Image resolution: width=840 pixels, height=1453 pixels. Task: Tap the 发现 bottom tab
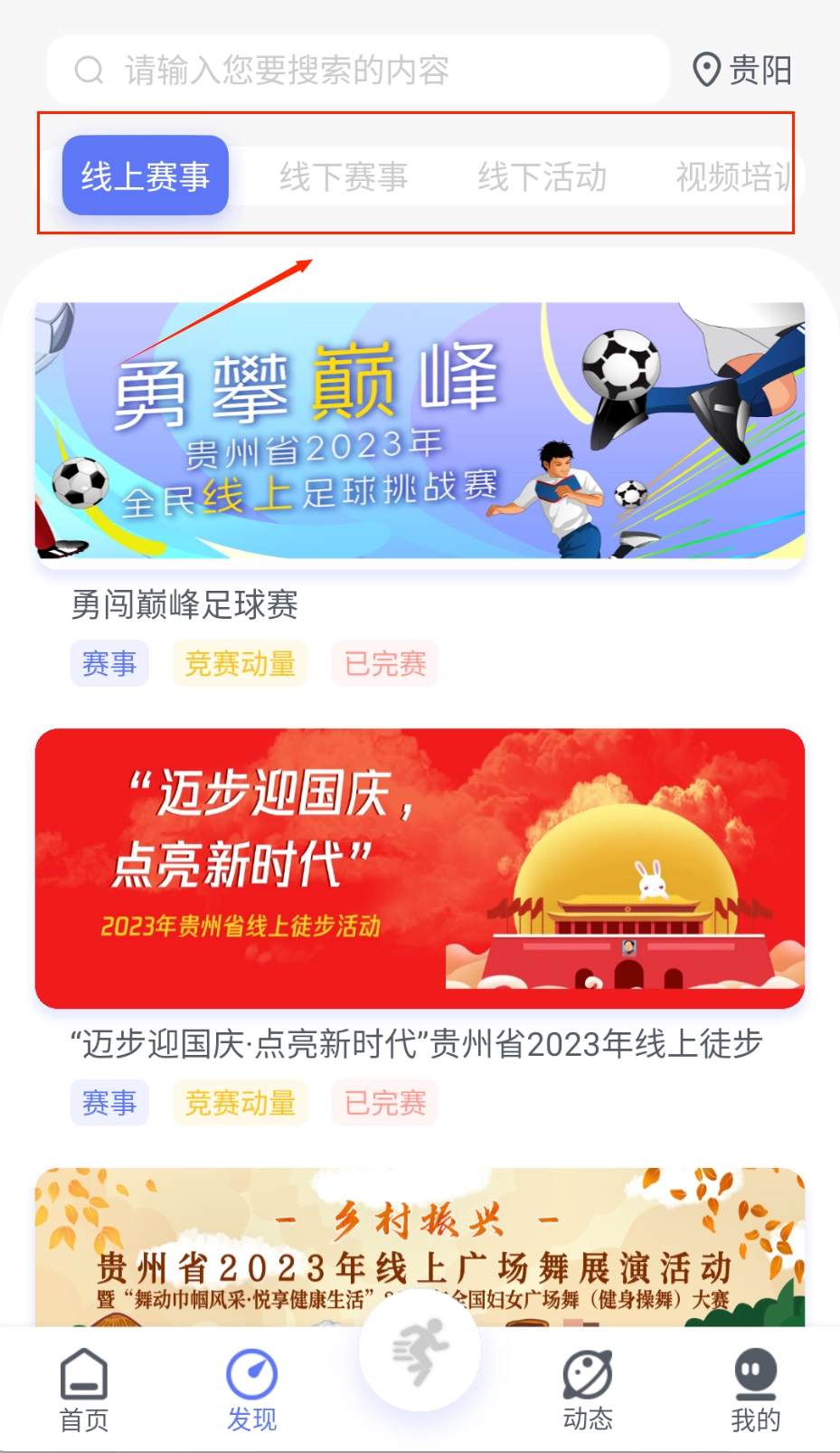pyautogui.click(x=251, y=1391)
